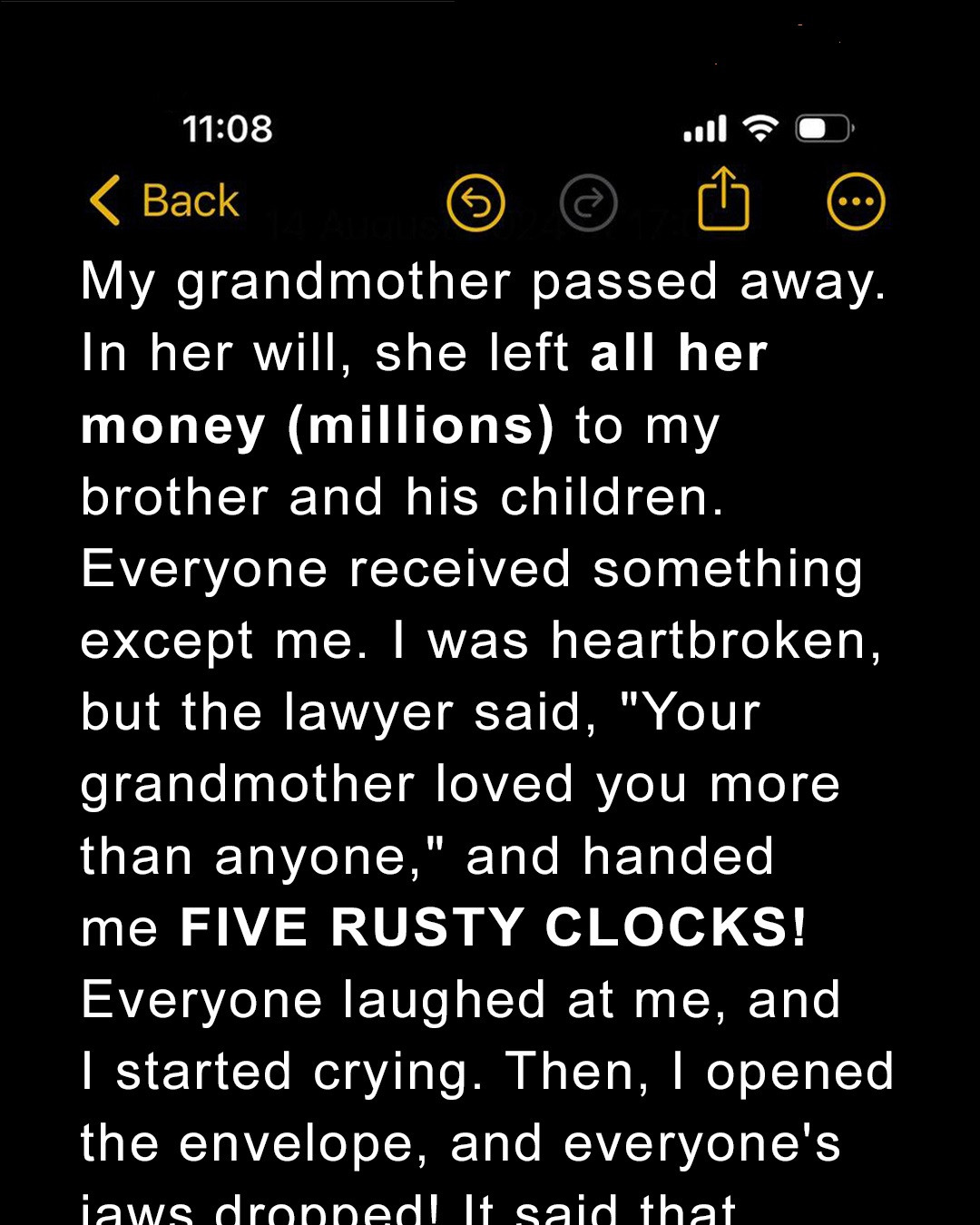Tap the bold phrase FIVE RUSTY CLOCKS
This screenshot has height=1225, width=980.
pyautogui.click(x=495, y=927)
